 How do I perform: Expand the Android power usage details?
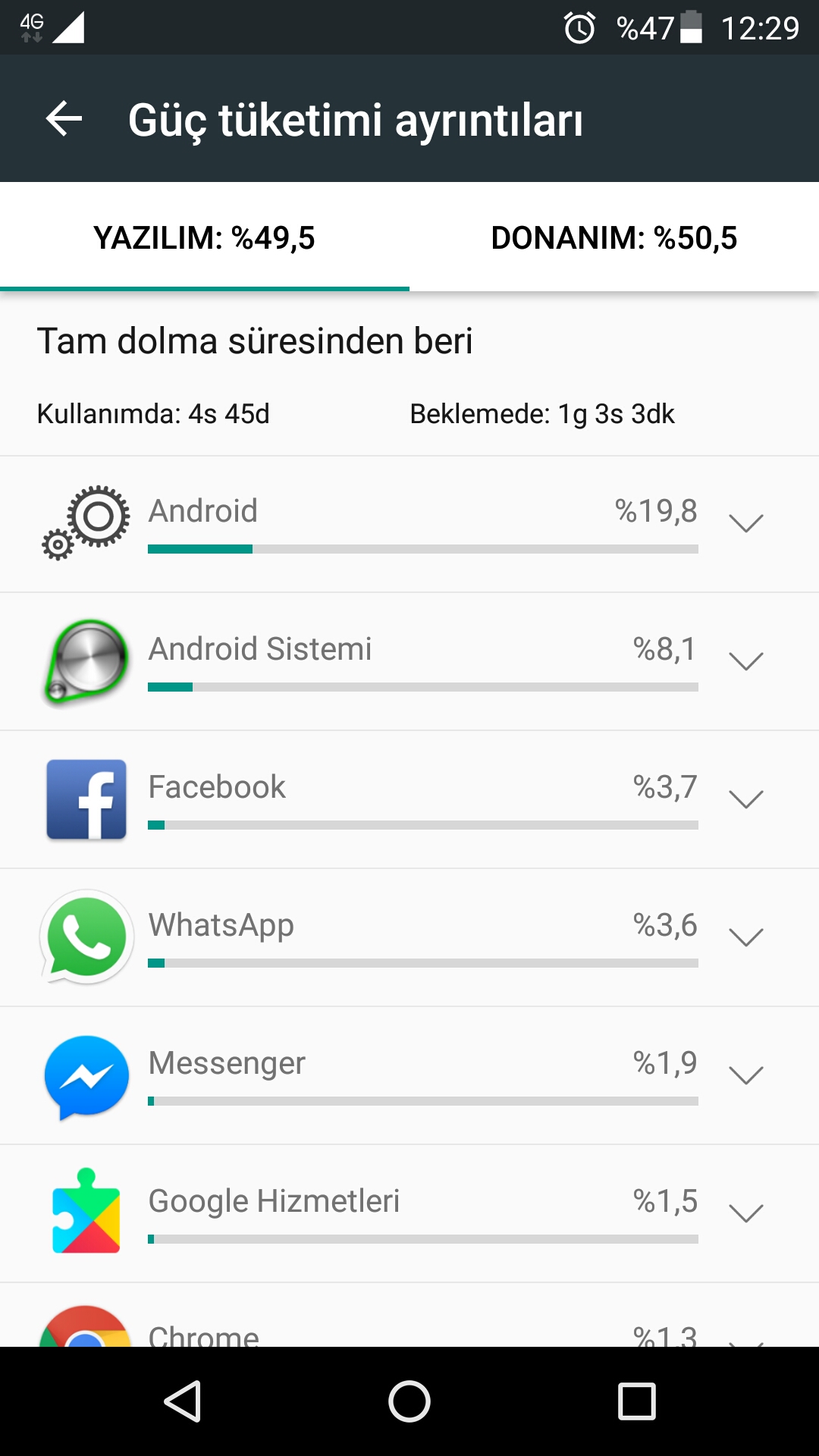tap(745, 523)
